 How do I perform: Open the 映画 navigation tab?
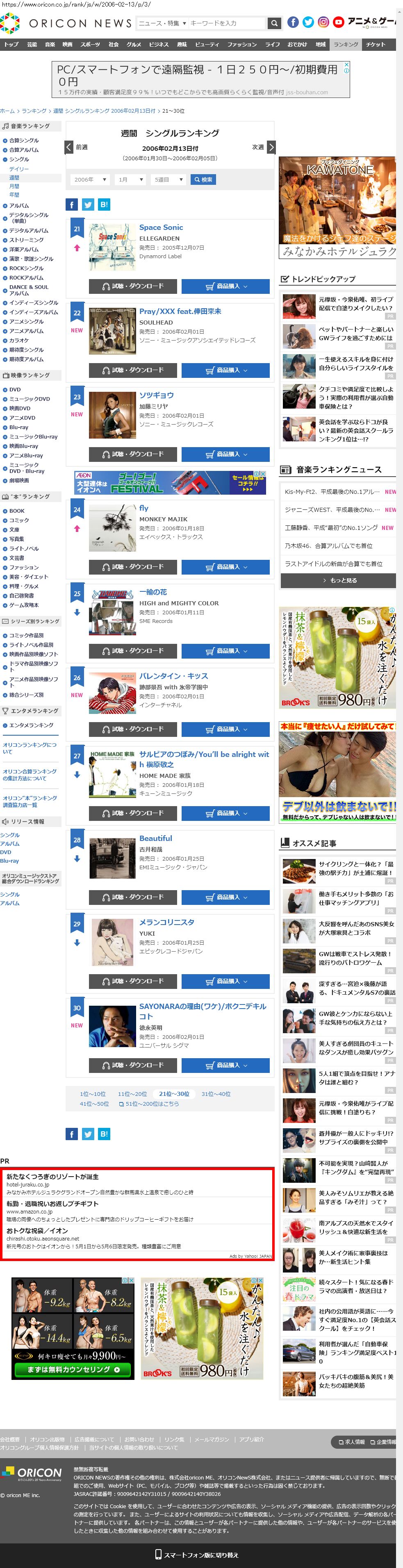pos(68,44)
